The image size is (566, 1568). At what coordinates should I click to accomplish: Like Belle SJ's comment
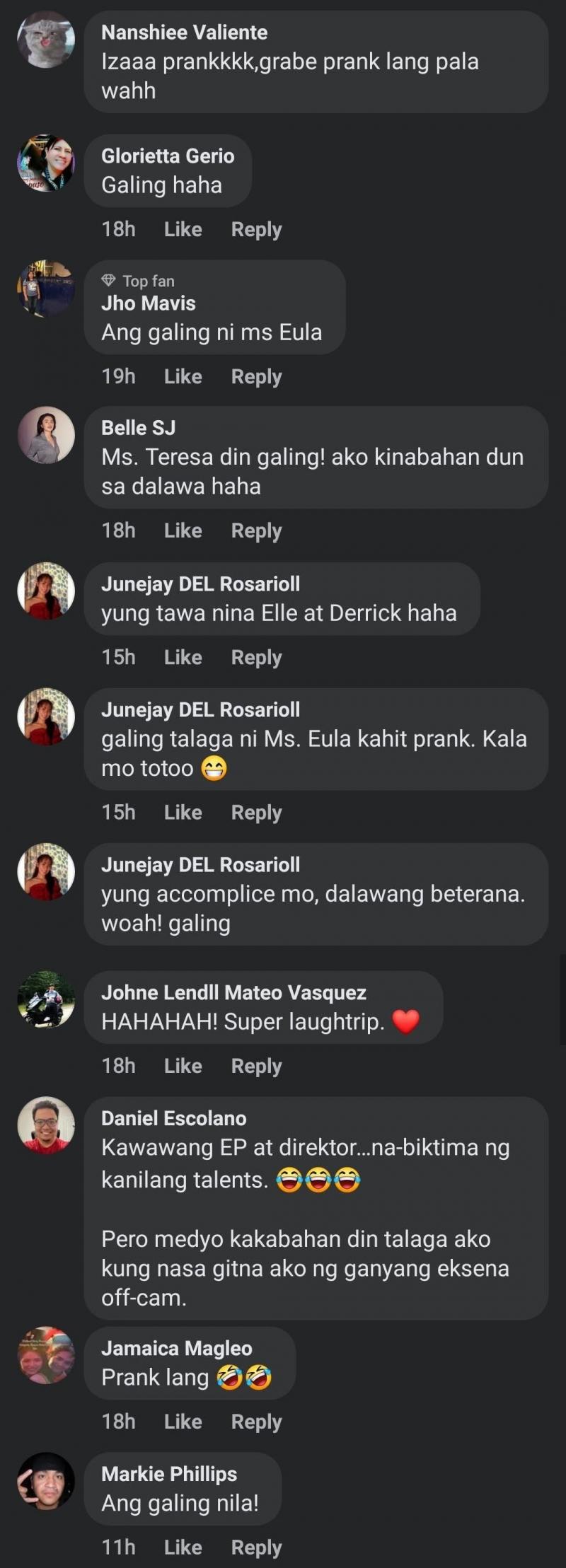(183, 530)
